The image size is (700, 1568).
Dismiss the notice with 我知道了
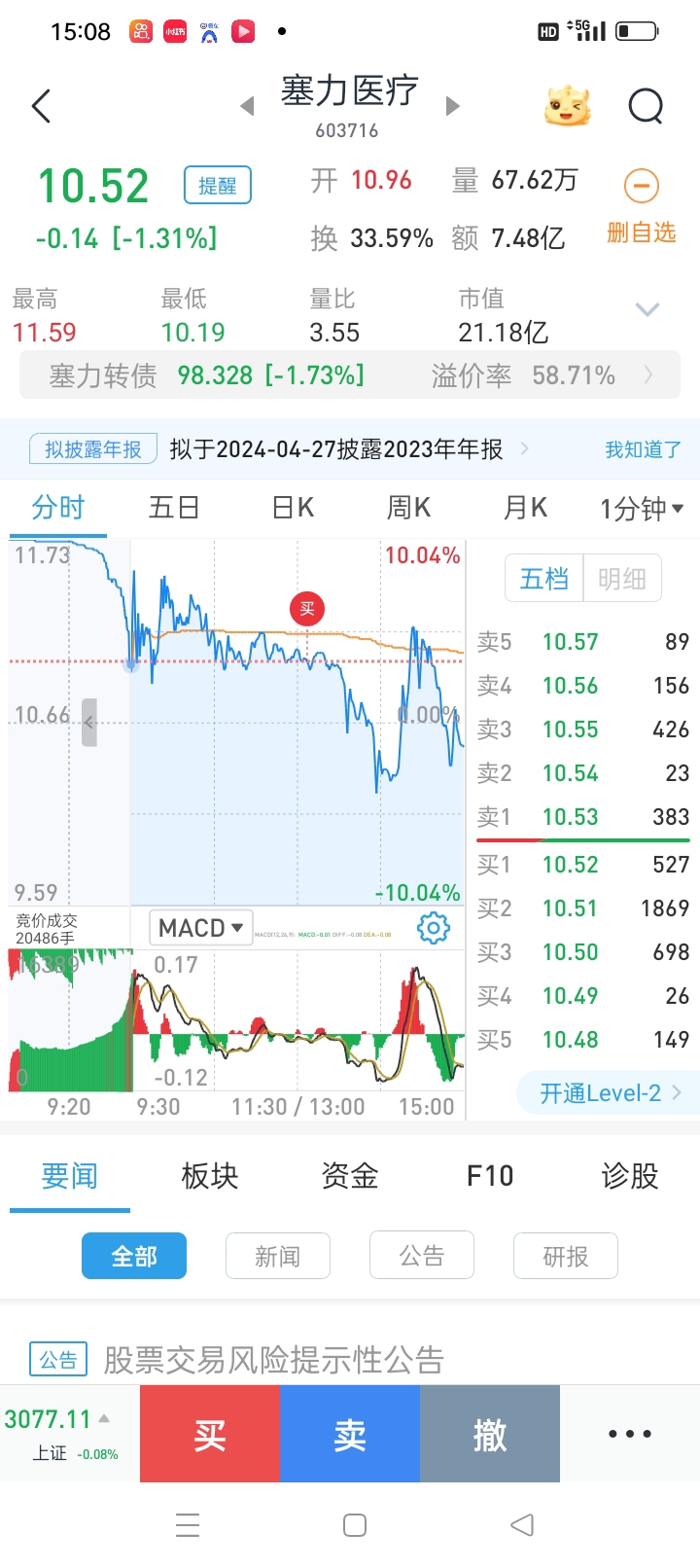pyautogui.click(x=643, y=449)
